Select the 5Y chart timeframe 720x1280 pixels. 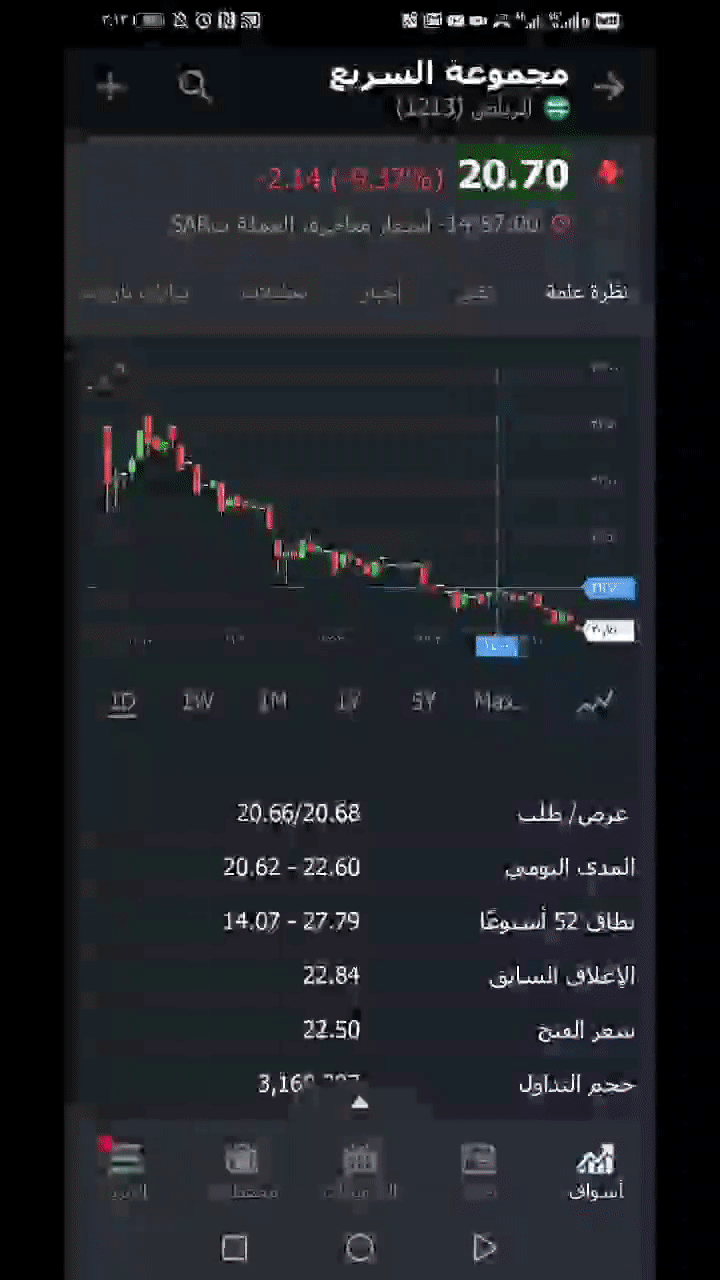[x=423, y=701]
